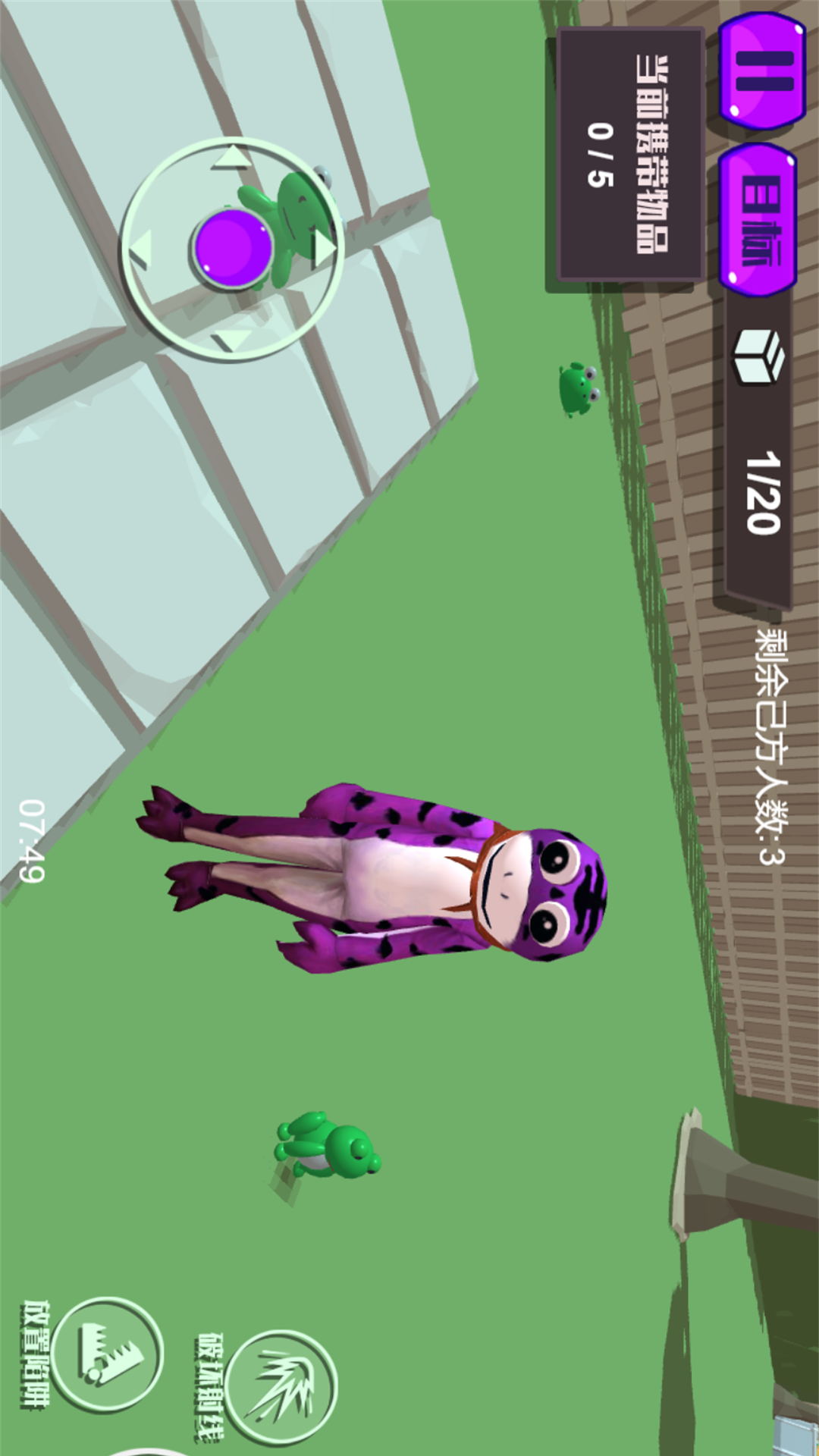Screen dimensions: 819x1456
Task: Open the 目标 objectives button
Action: (758, 220)
